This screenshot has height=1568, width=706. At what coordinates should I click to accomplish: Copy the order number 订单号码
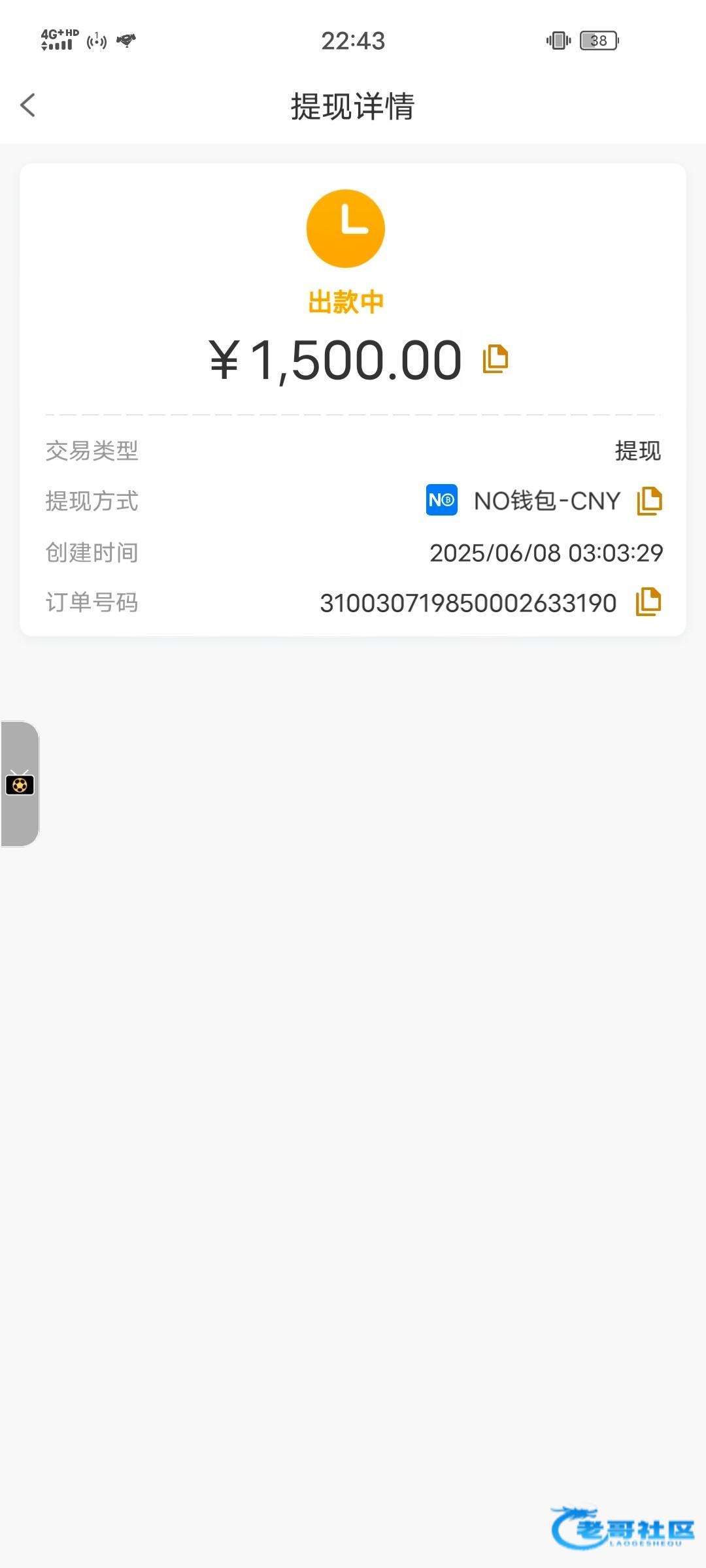tap(648, 602)
